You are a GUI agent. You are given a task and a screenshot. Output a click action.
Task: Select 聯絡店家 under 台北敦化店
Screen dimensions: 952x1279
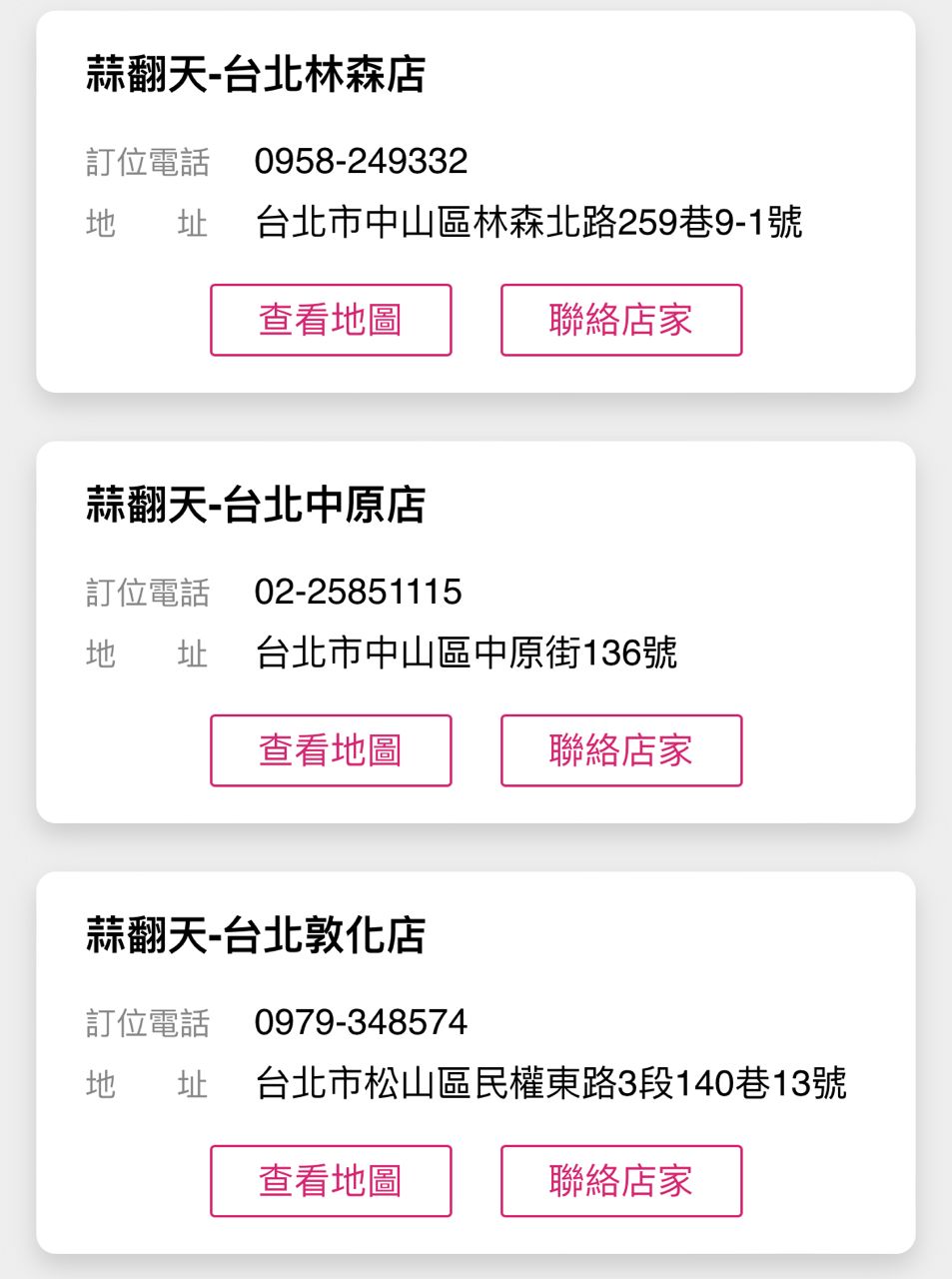pos(621,1181)
